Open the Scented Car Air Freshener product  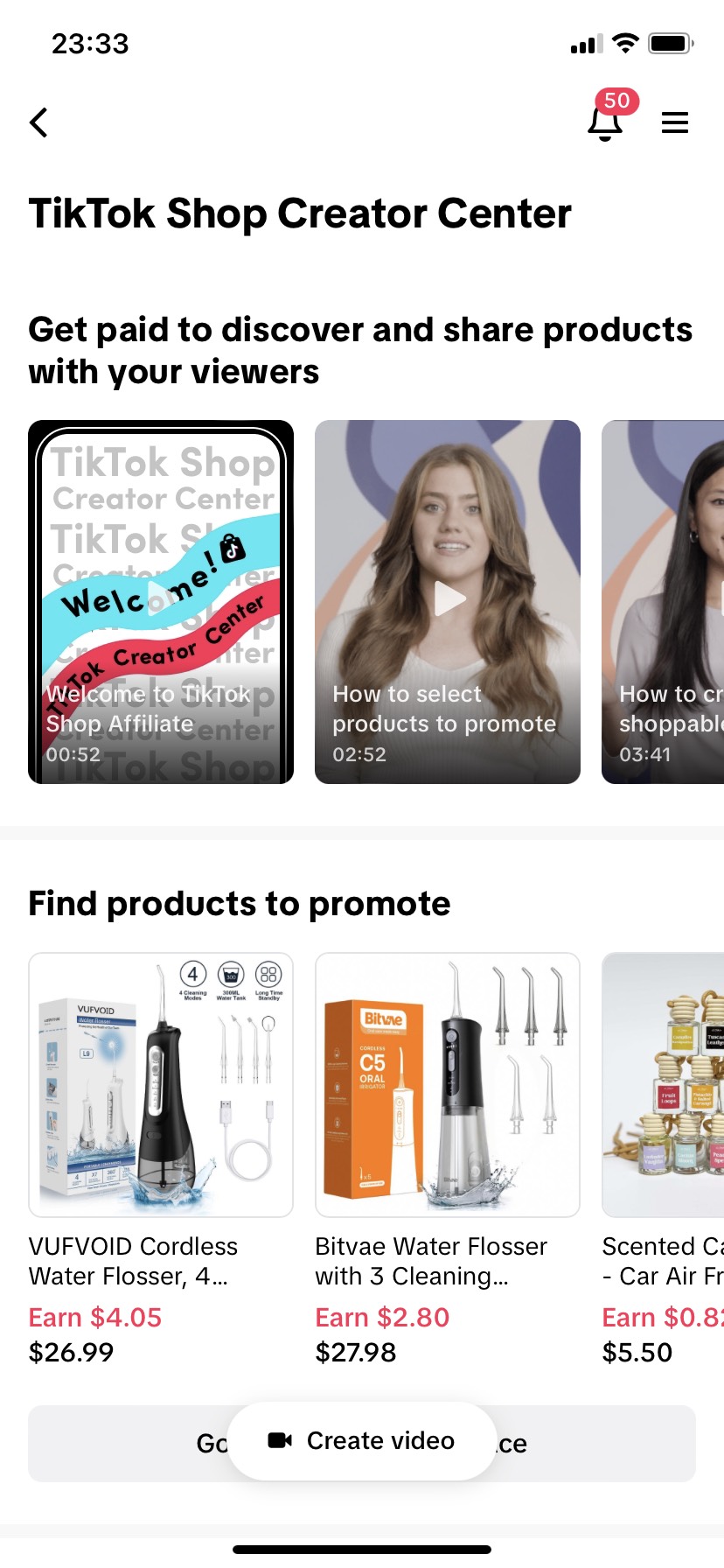click(x=663, y=1159)
